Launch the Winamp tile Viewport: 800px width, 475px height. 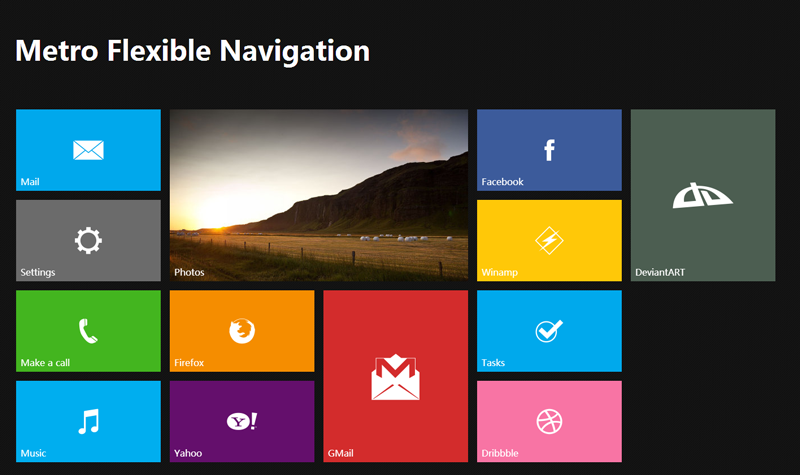(549, 240)
